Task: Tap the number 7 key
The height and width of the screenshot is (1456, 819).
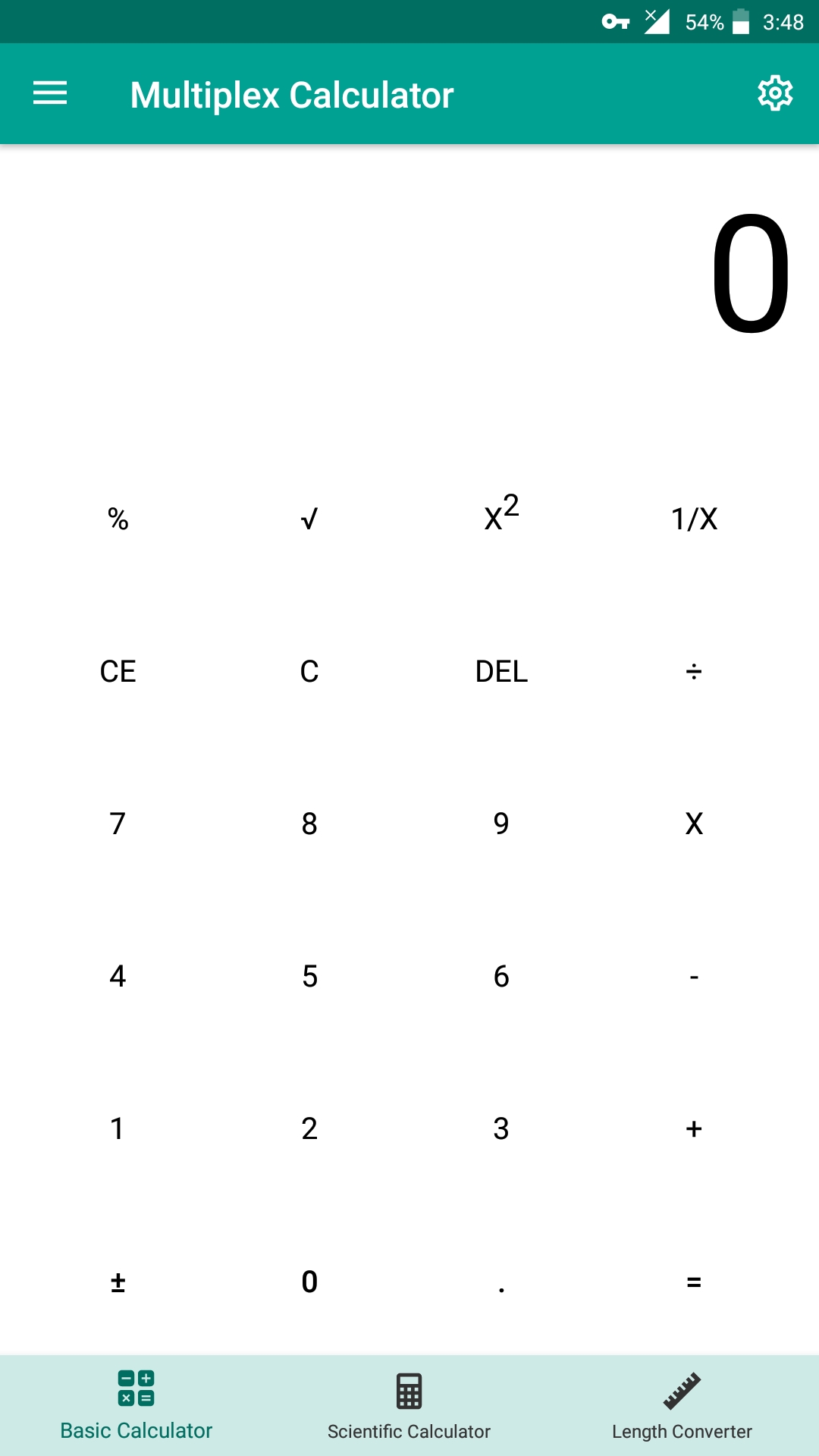Action: 117,824
